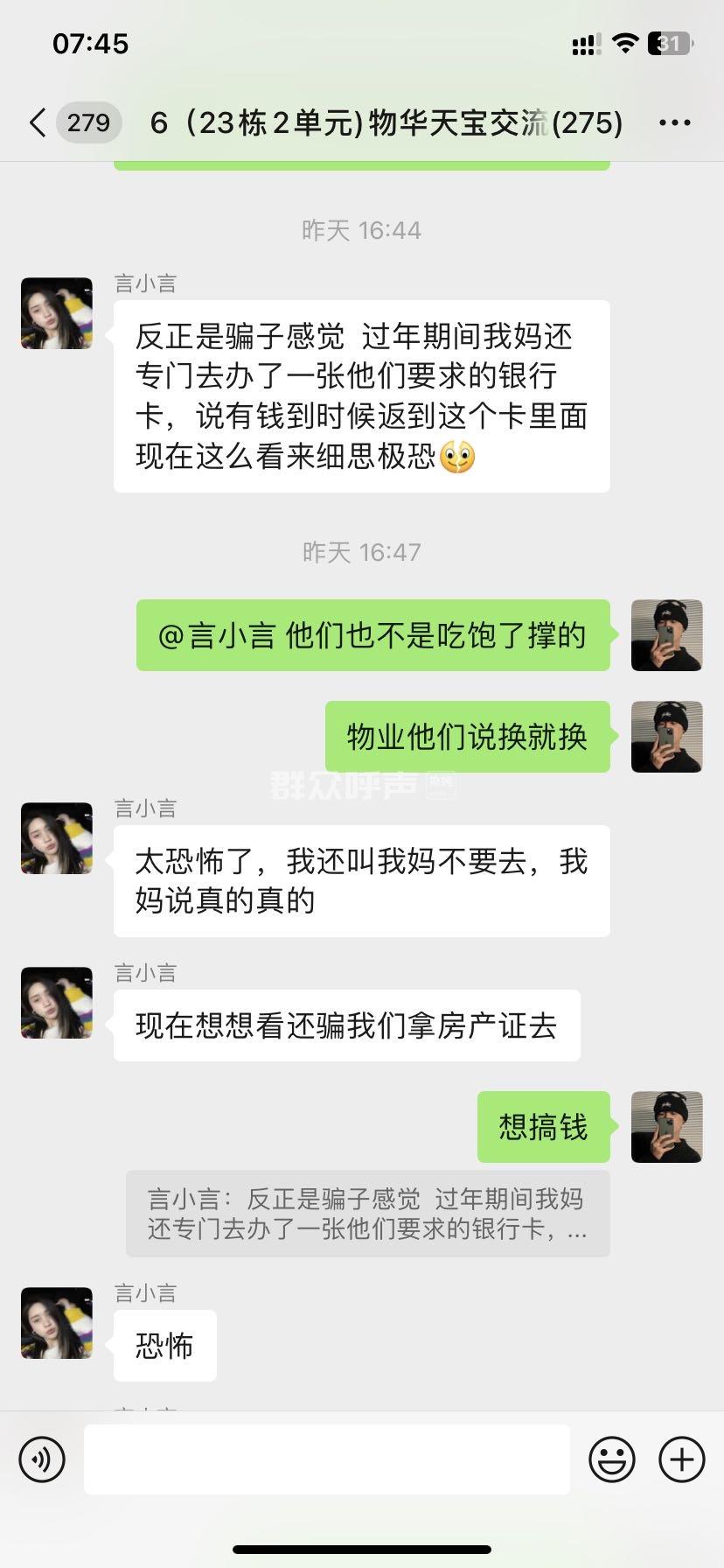
Task: Go back to the chat list
Action: coord(38,123)
